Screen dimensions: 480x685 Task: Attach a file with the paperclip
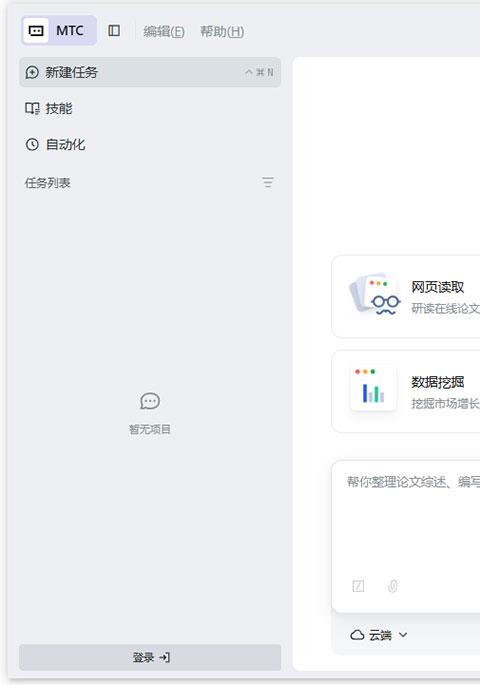pos(393,586)
